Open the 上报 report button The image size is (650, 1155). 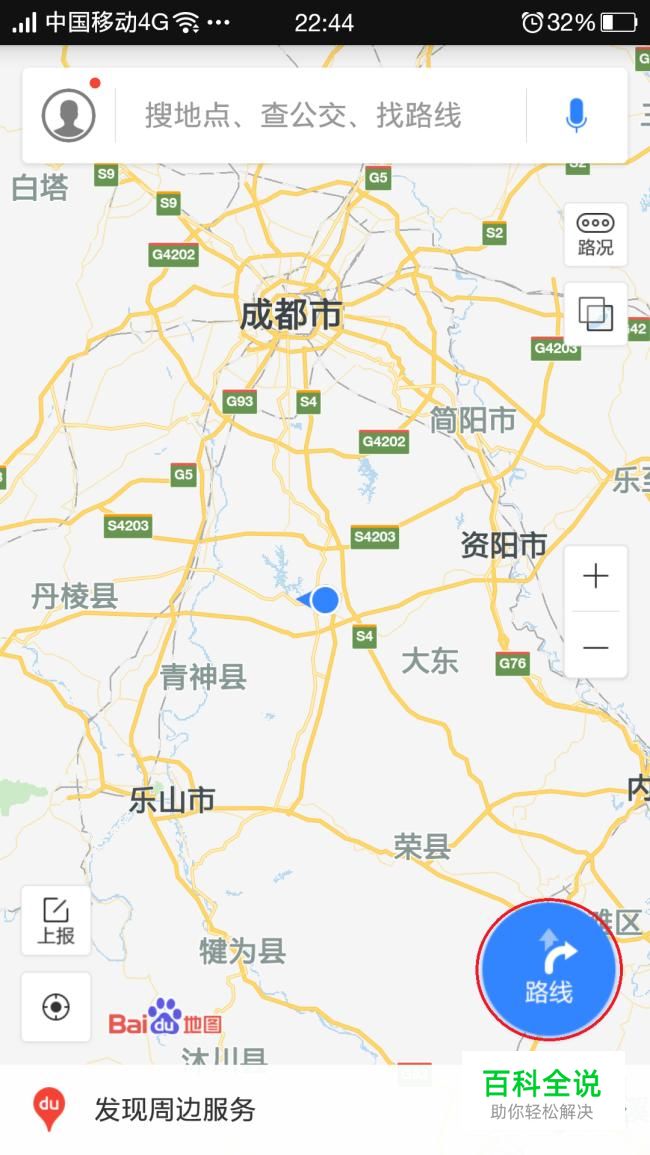click(x=56, y=920)
